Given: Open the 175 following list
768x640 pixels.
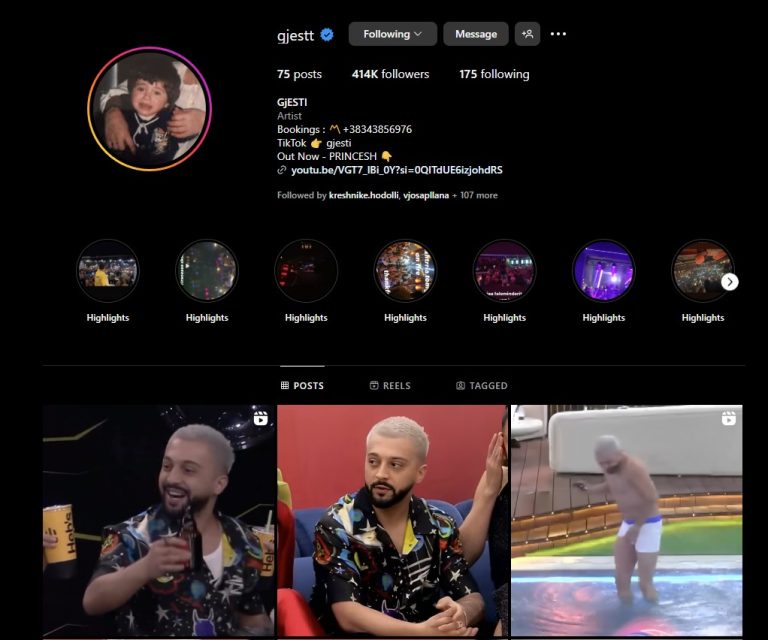Looking at the screenshot, I should pyautogui.click(x=494, y=74).
